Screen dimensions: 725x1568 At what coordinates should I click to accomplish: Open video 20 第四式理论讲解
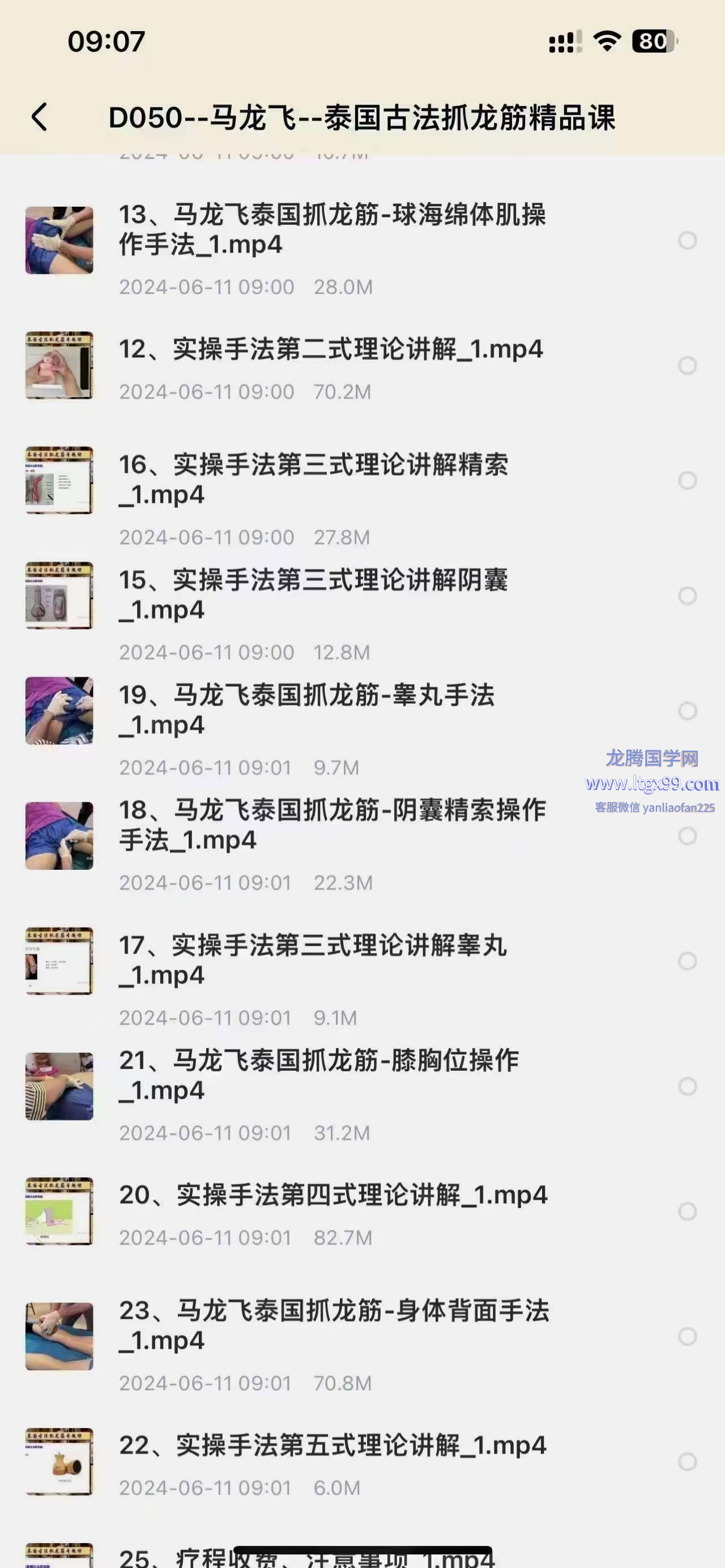point(333,1194)
